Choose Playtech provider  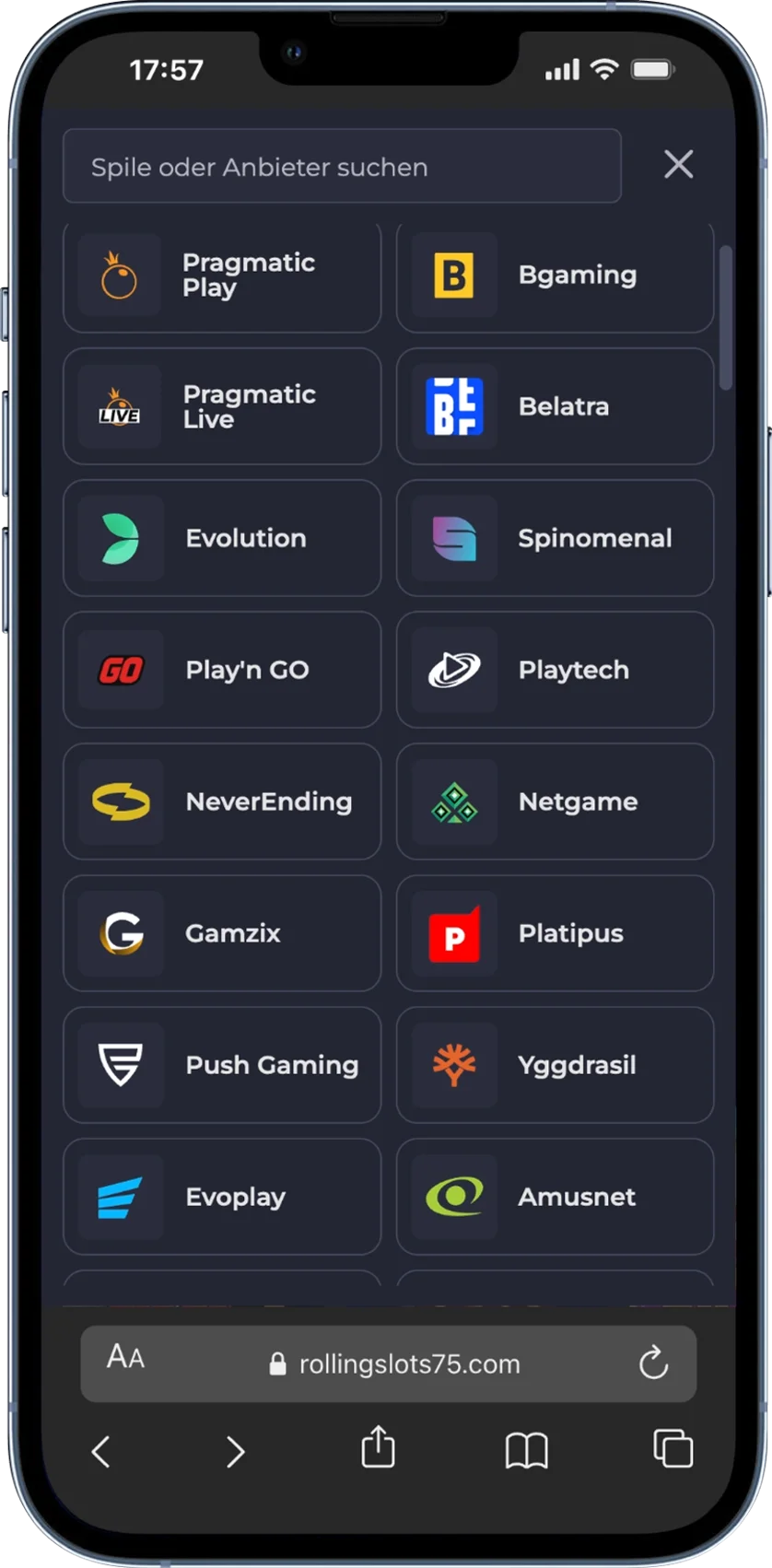(555, 670)
